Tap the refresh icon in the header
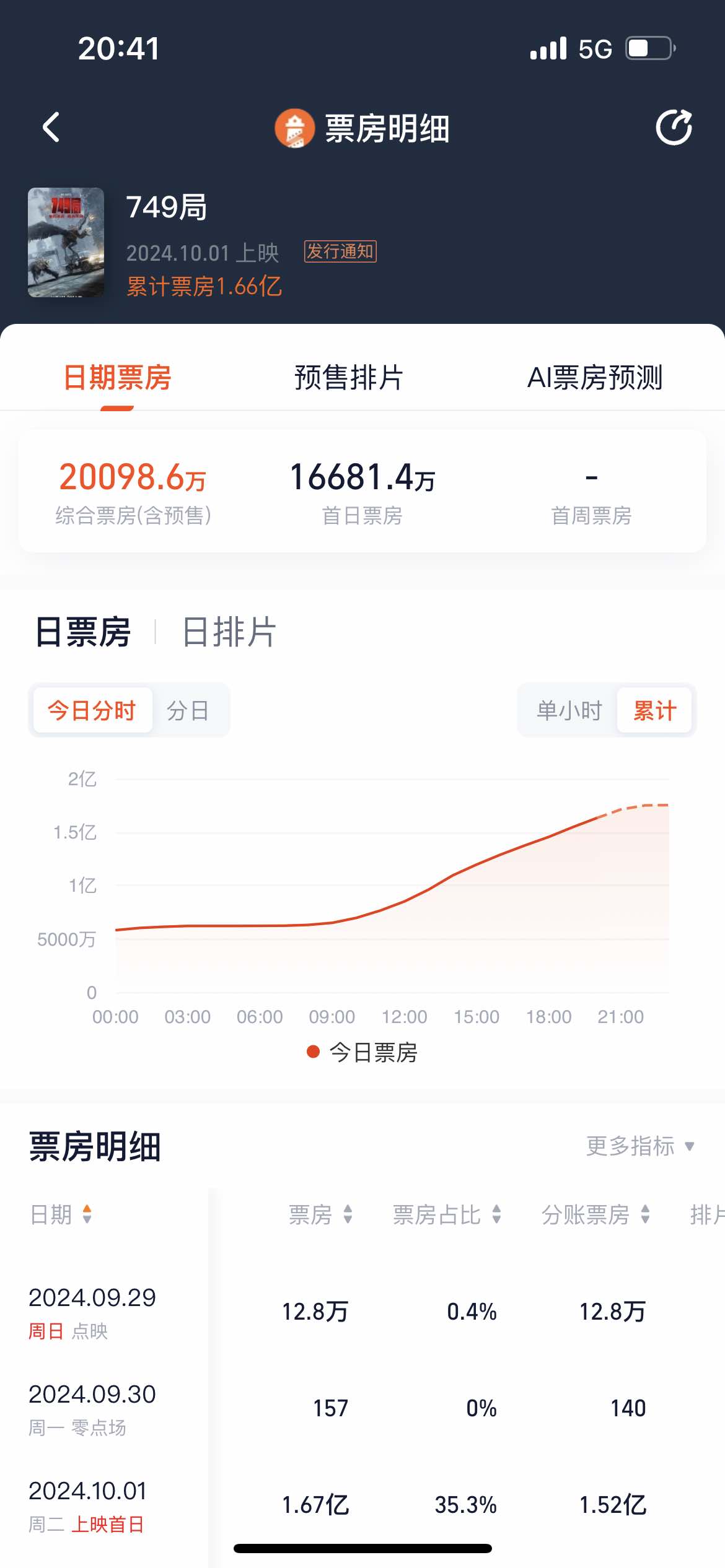The image size is (725, 1568). [674, 128]
